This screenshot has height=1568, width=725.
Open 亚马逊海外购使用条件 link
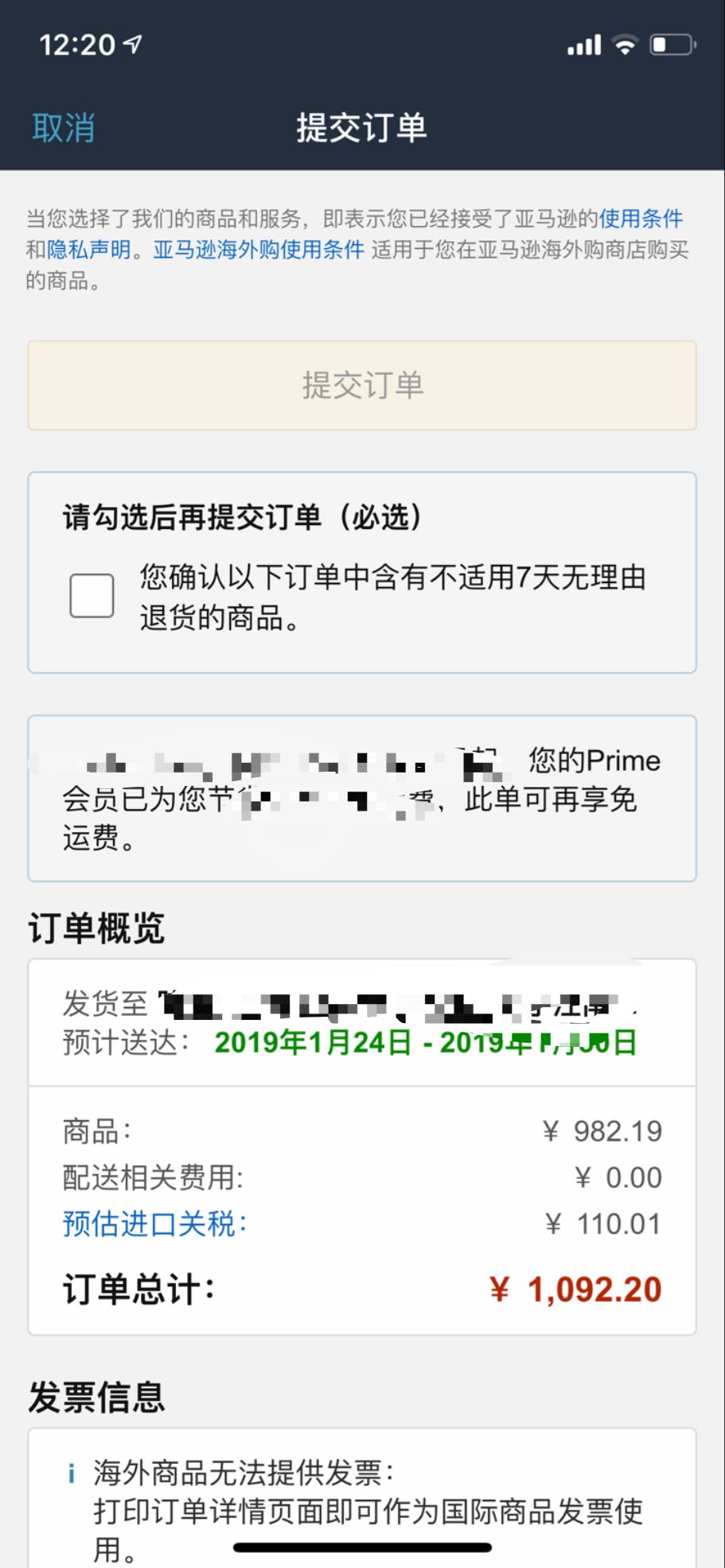pyautogui.click(x=259, y=250)
